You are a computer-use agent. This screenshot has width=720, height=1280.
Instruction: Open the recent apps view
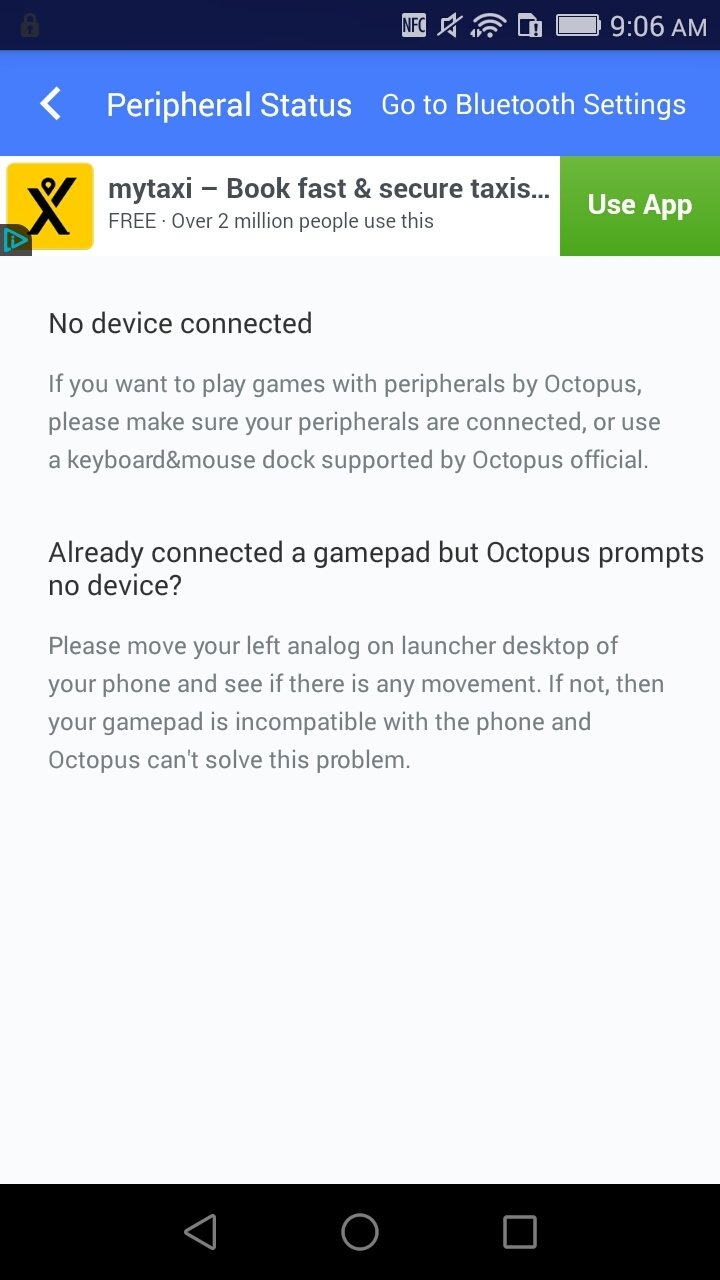519,1232
